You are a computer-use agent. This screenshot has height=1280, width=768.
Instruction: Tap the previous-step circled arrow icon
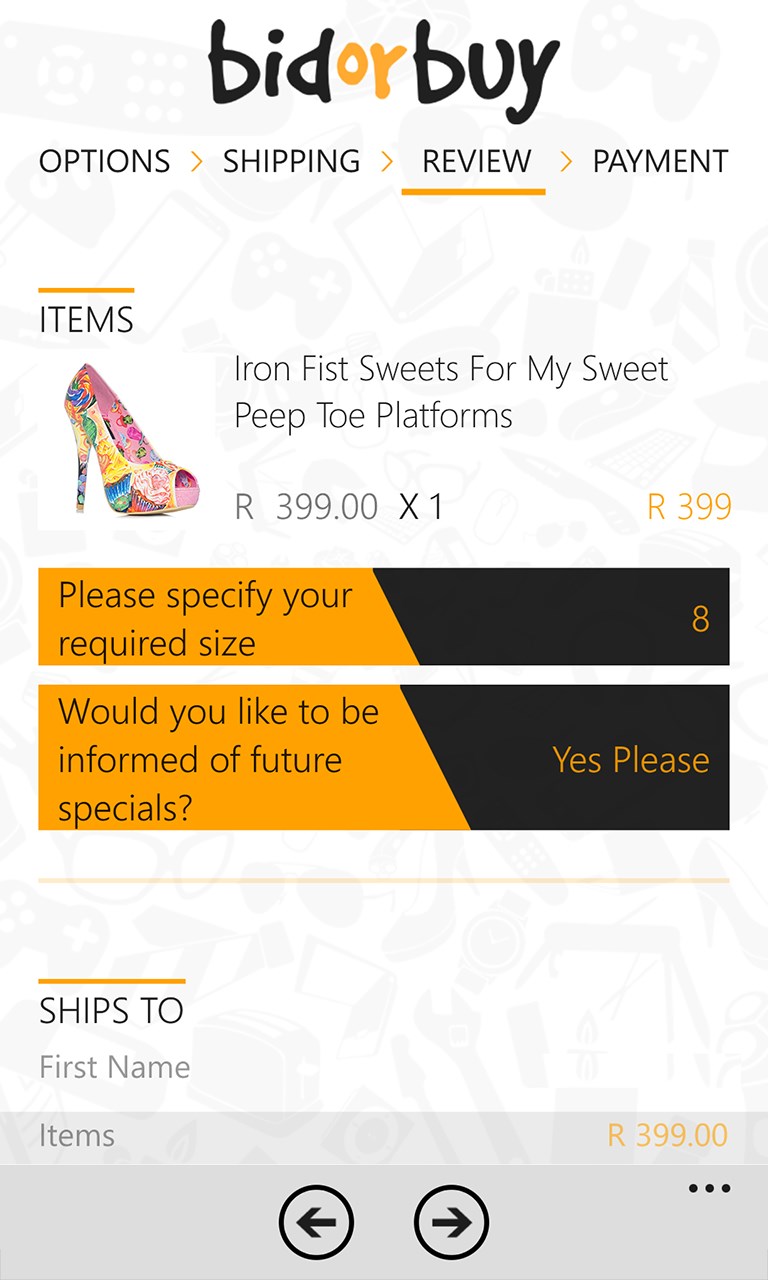pyautogui.click(x=316, y=1221)
